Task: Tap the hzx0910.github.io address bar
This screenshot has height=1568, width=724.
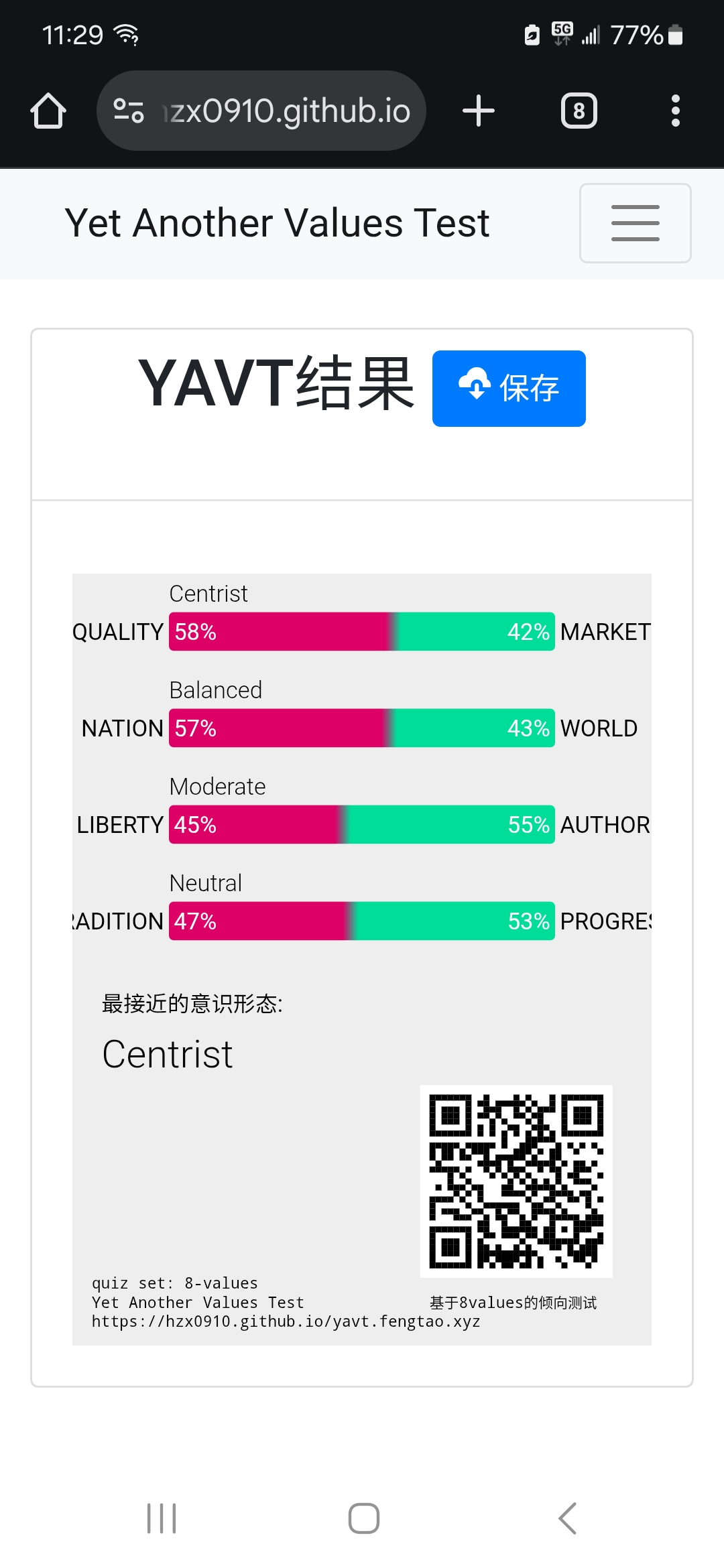Action: 261,111
